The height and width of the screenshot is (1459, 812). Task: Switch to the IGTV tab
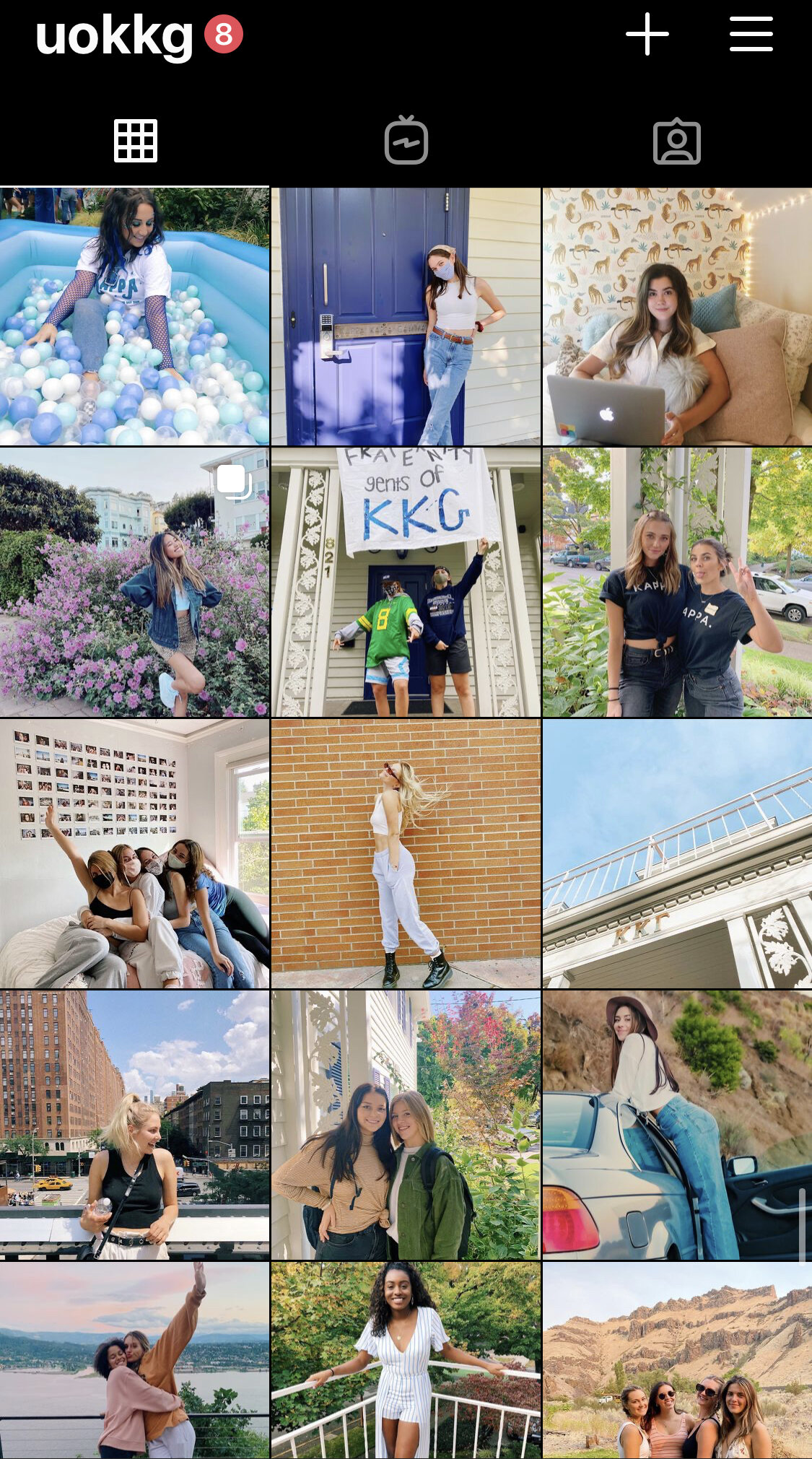tap(406, 139)
